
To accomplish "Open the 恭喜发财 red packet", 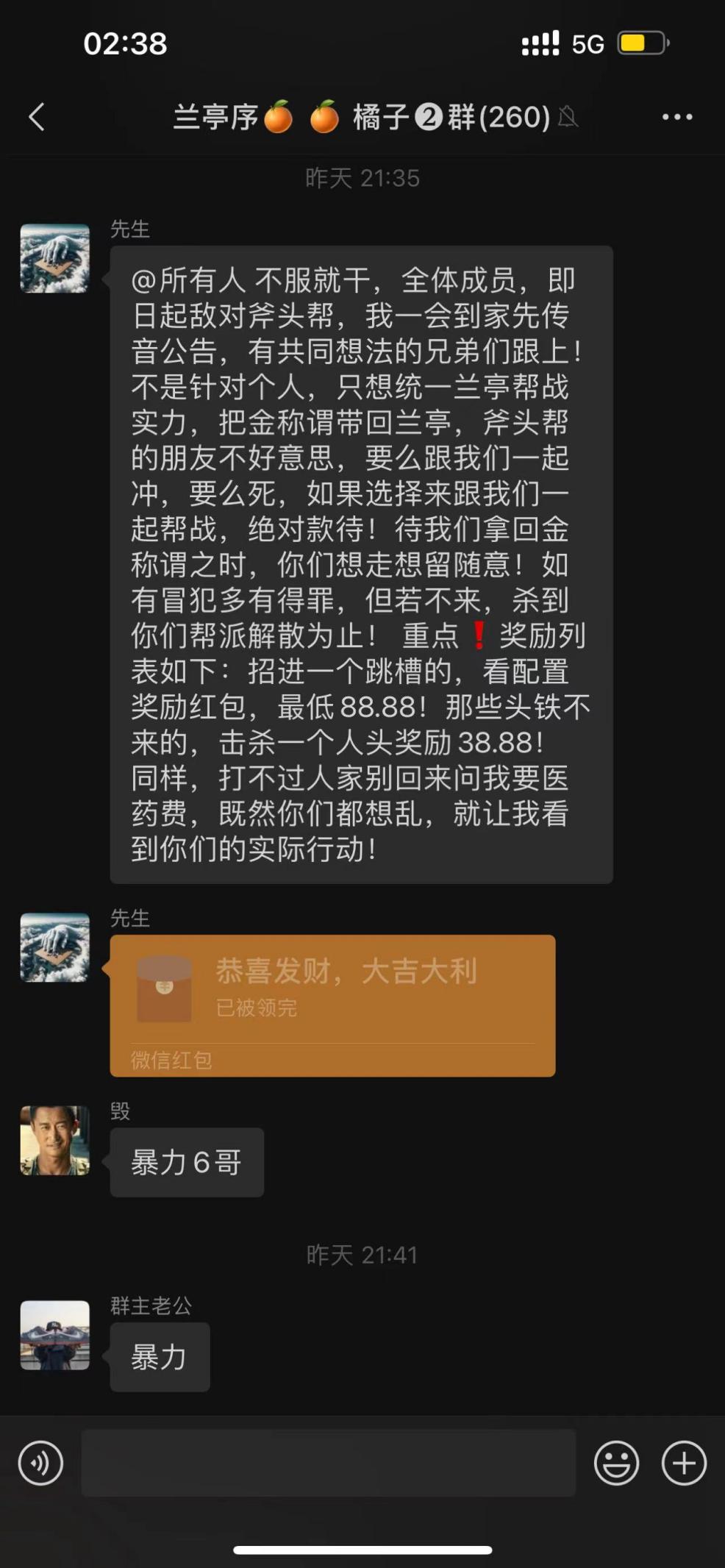I will coord(332,1005).
